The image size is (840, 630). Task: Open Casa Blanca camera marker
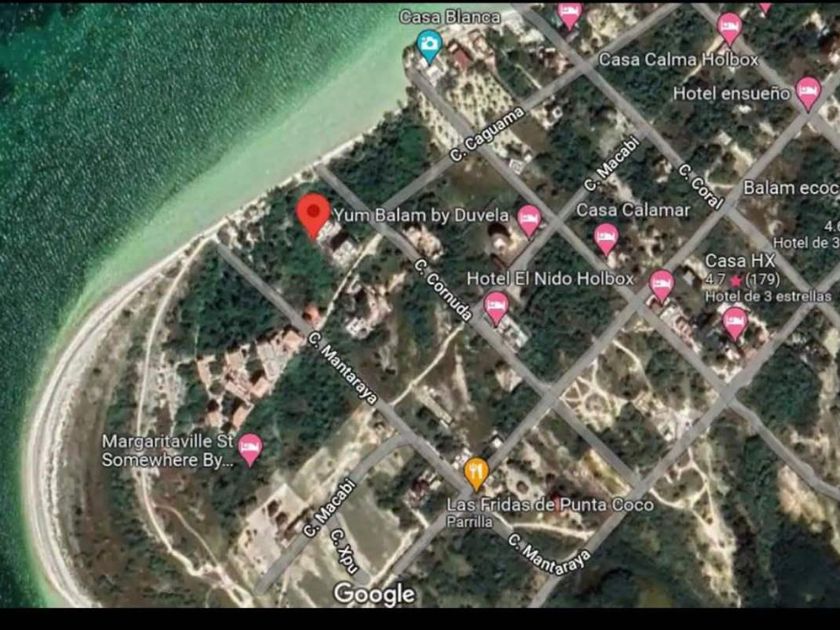tap(429, 46)
